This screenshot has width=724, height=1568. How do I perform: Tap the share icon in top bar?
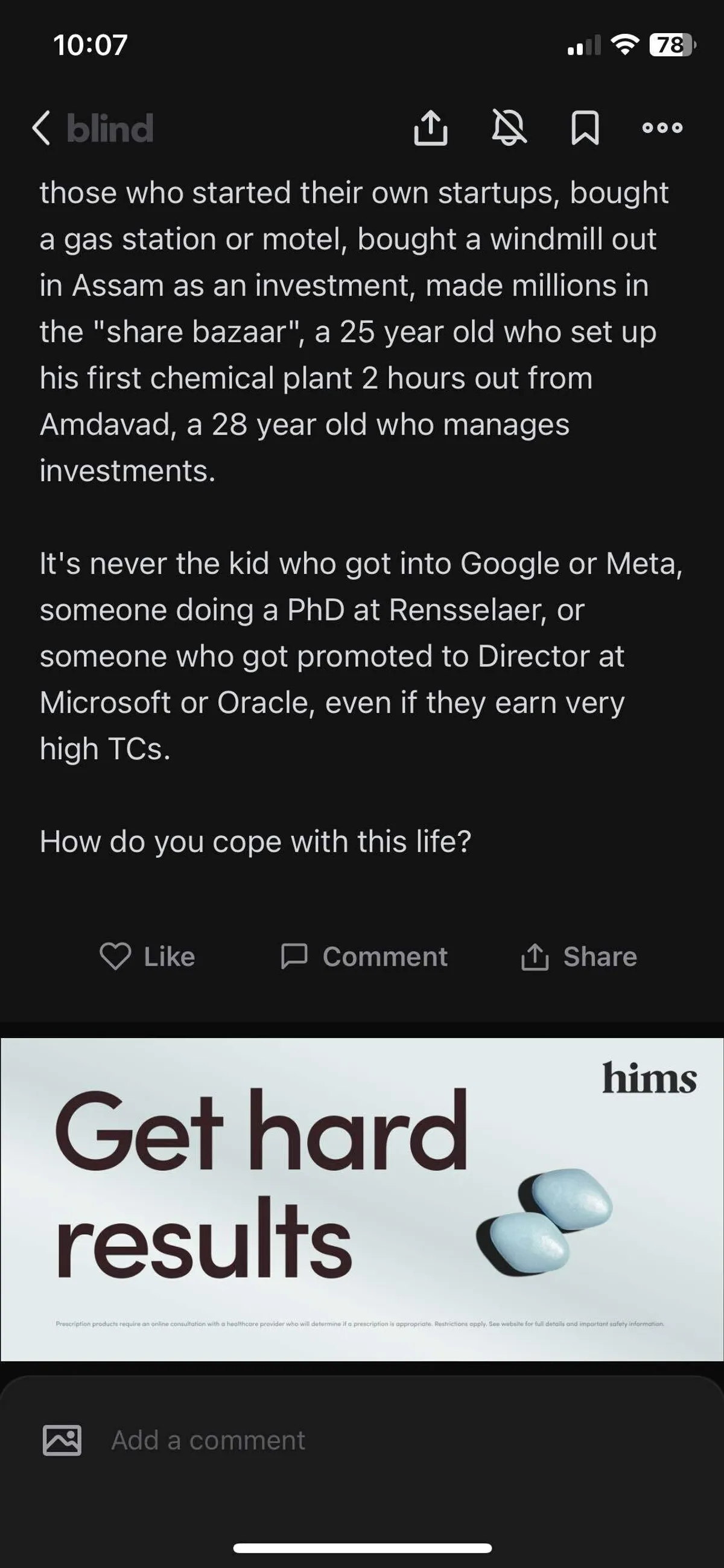point(431,128)
